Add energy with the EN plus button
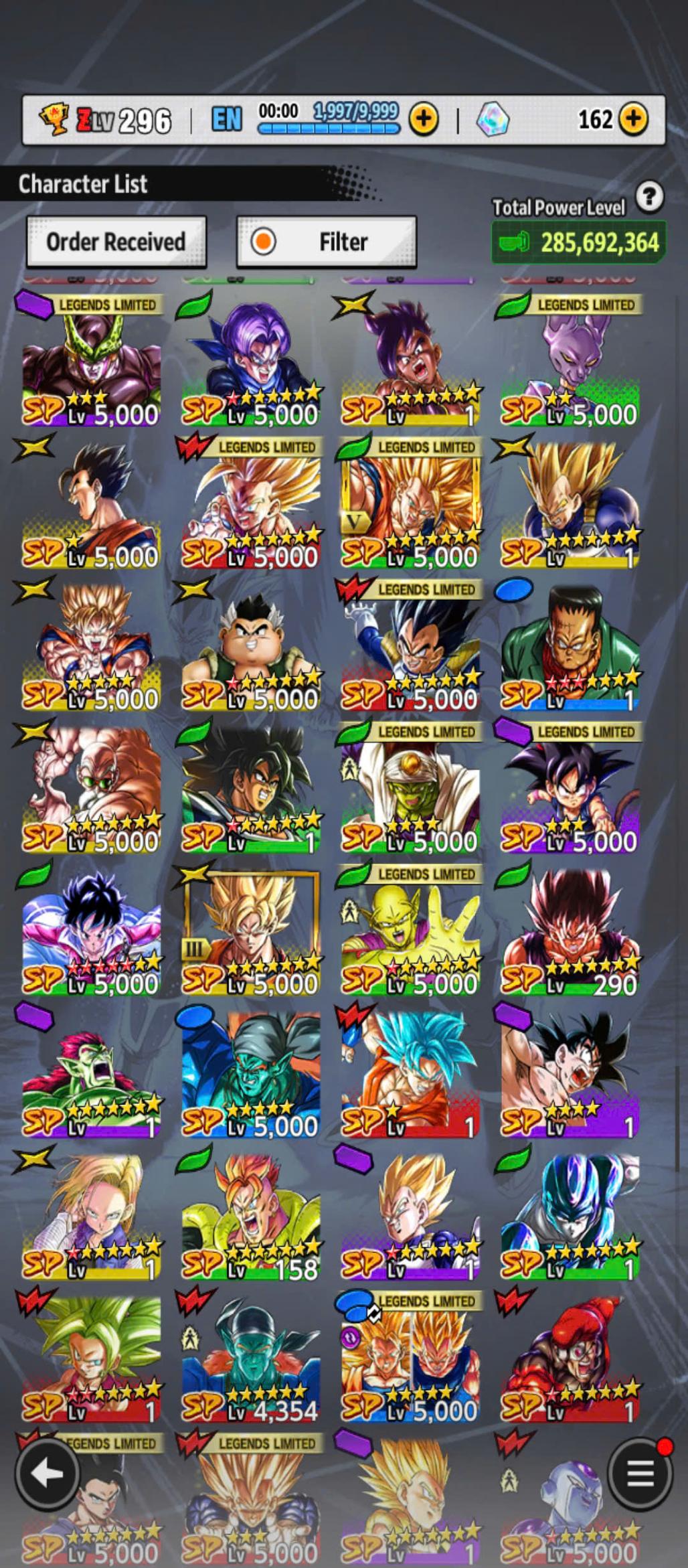 tap(424, 120)
